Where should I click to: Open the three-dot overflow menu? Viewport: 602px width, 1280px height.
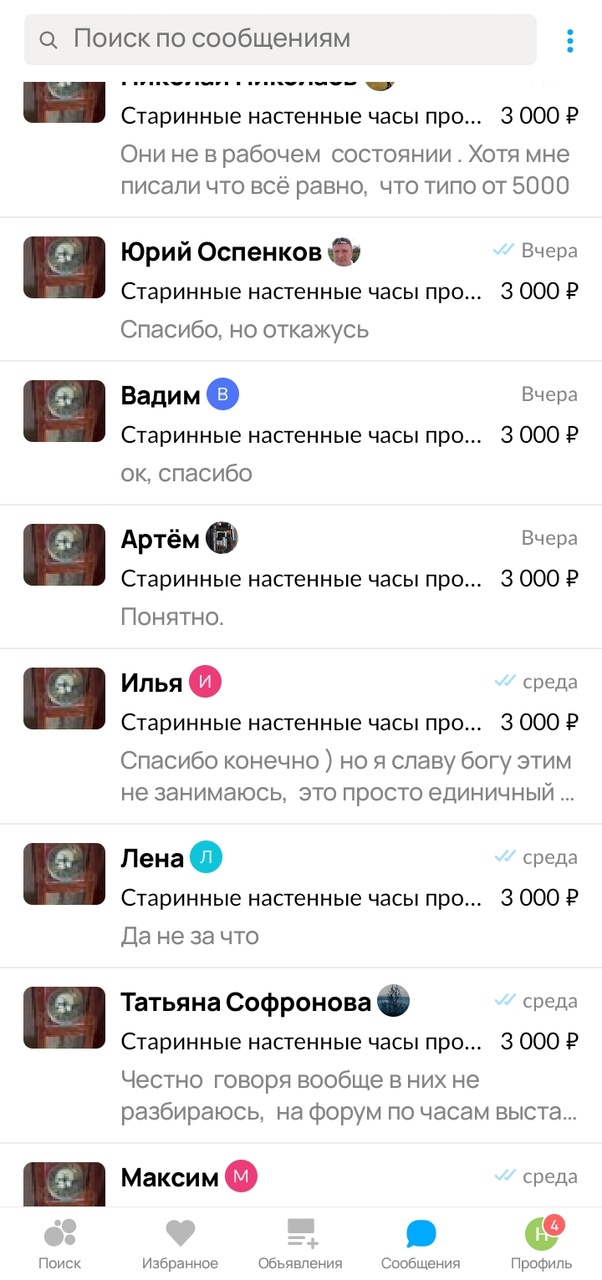tap(570, 41)
